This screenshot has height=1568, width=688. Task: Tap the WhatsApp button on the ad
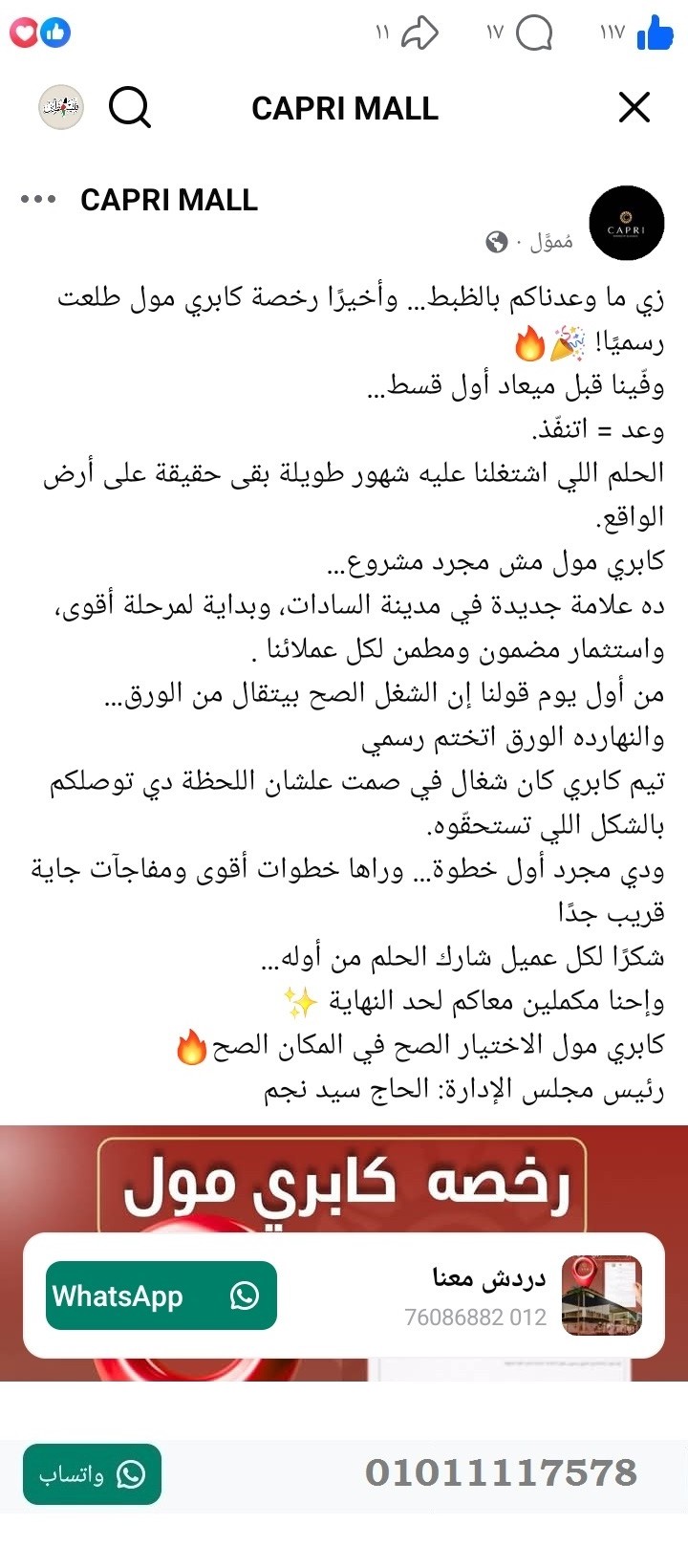tap(161, 1296)
